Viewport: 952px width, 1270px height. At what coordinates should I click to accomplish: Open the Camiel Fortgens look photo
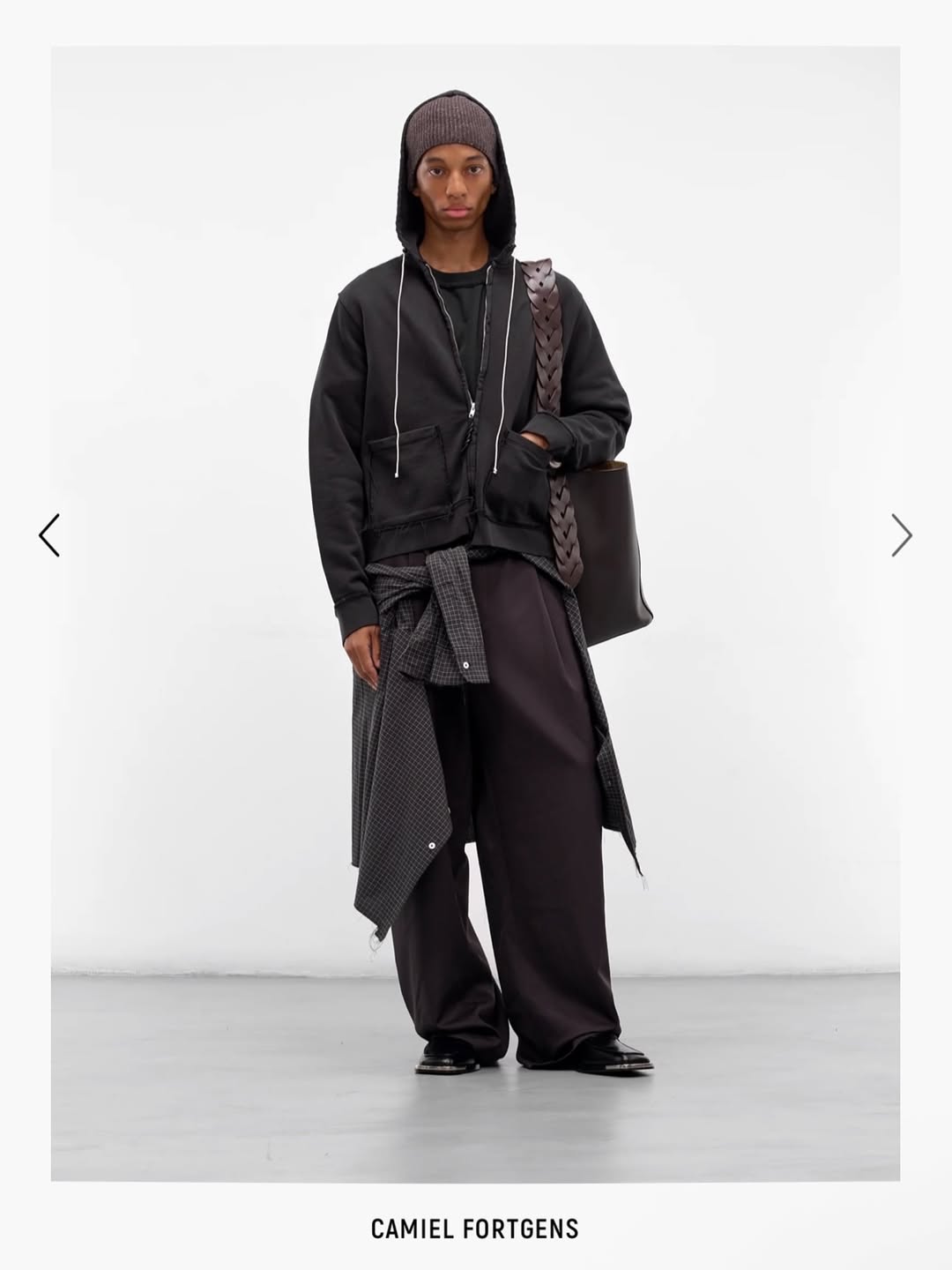475,612
